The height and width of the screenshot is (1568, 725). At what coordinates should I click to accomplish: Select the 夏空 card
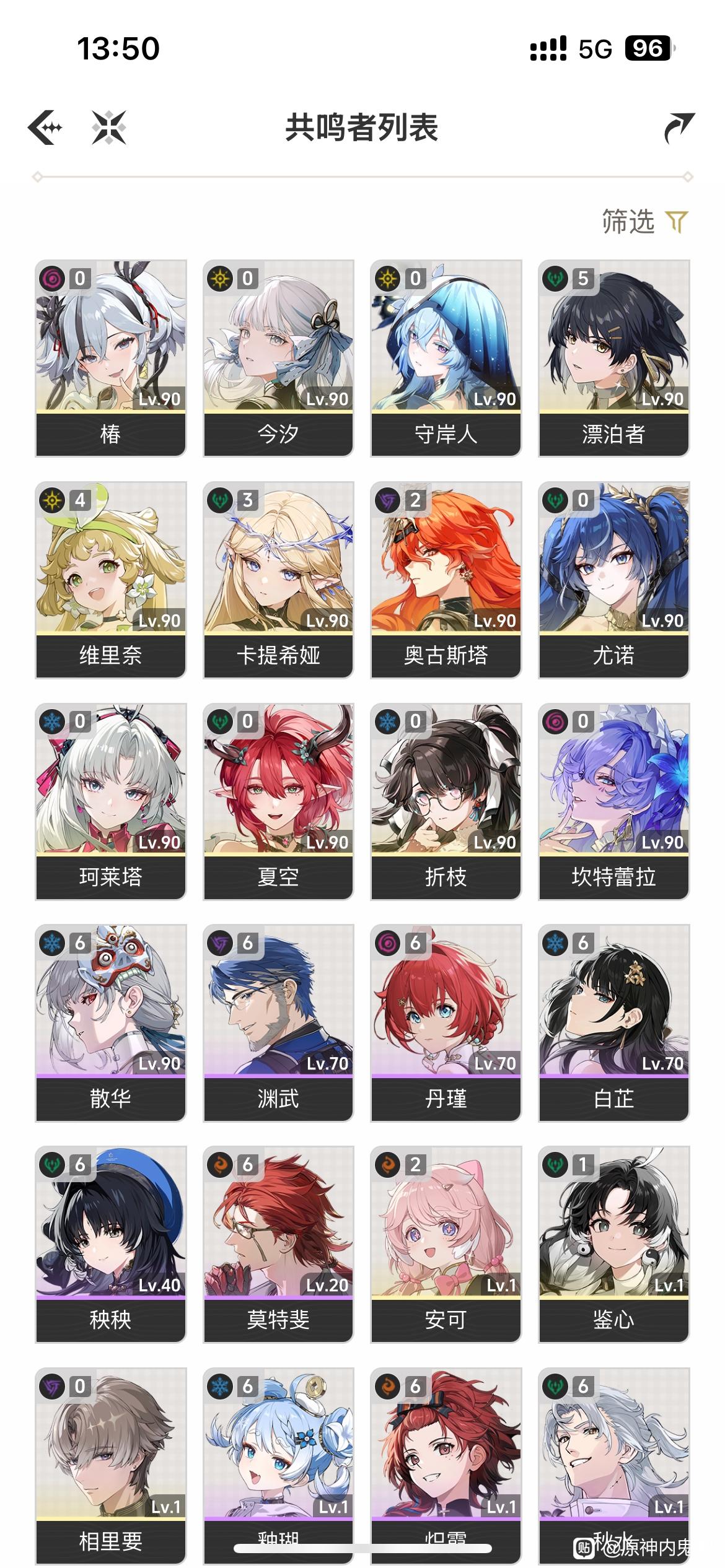[x=278, y=801]
